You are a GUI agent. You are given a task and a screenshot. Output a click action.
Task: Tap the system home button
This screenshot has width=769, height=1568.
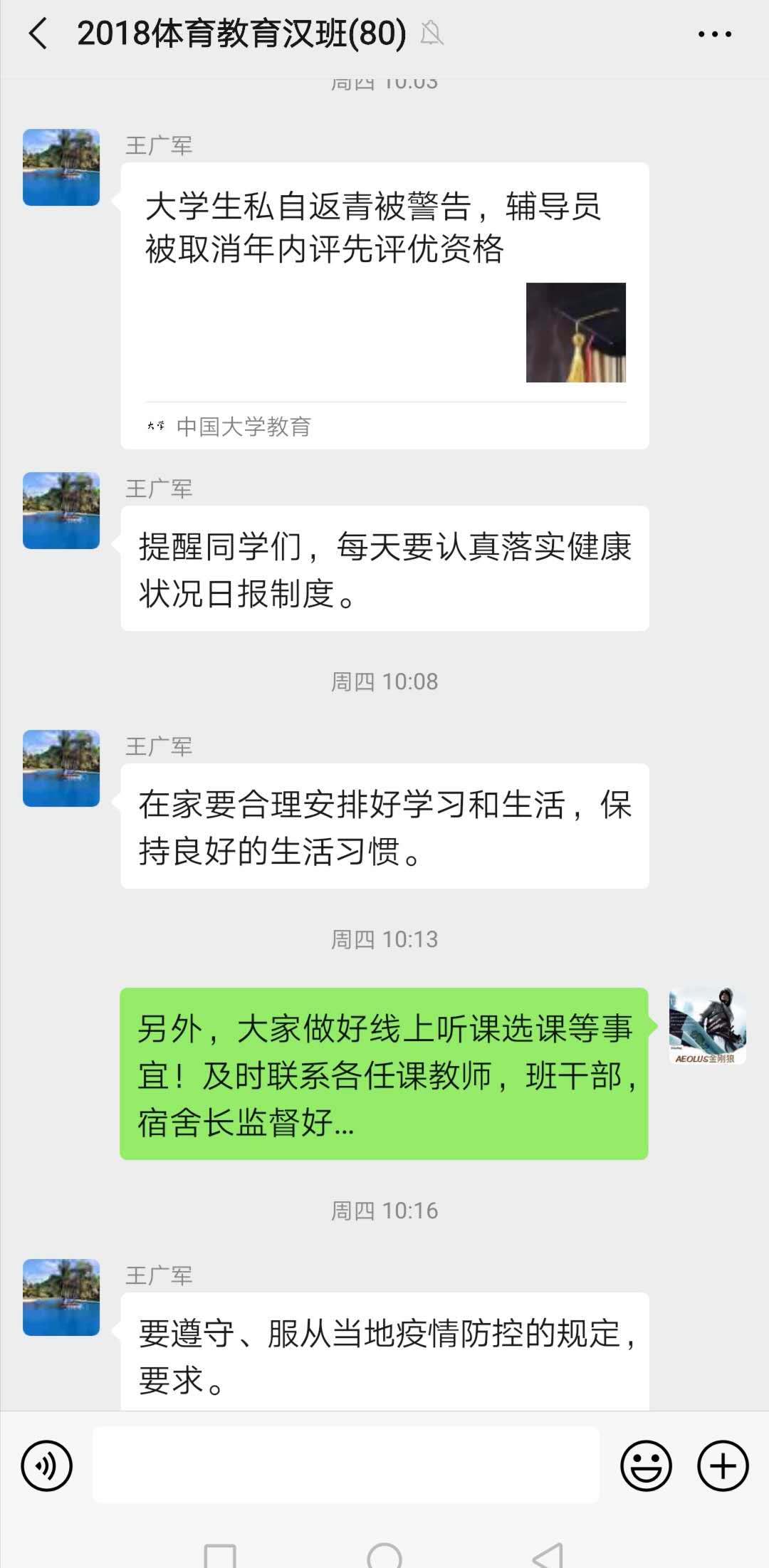pos(384,1557)
